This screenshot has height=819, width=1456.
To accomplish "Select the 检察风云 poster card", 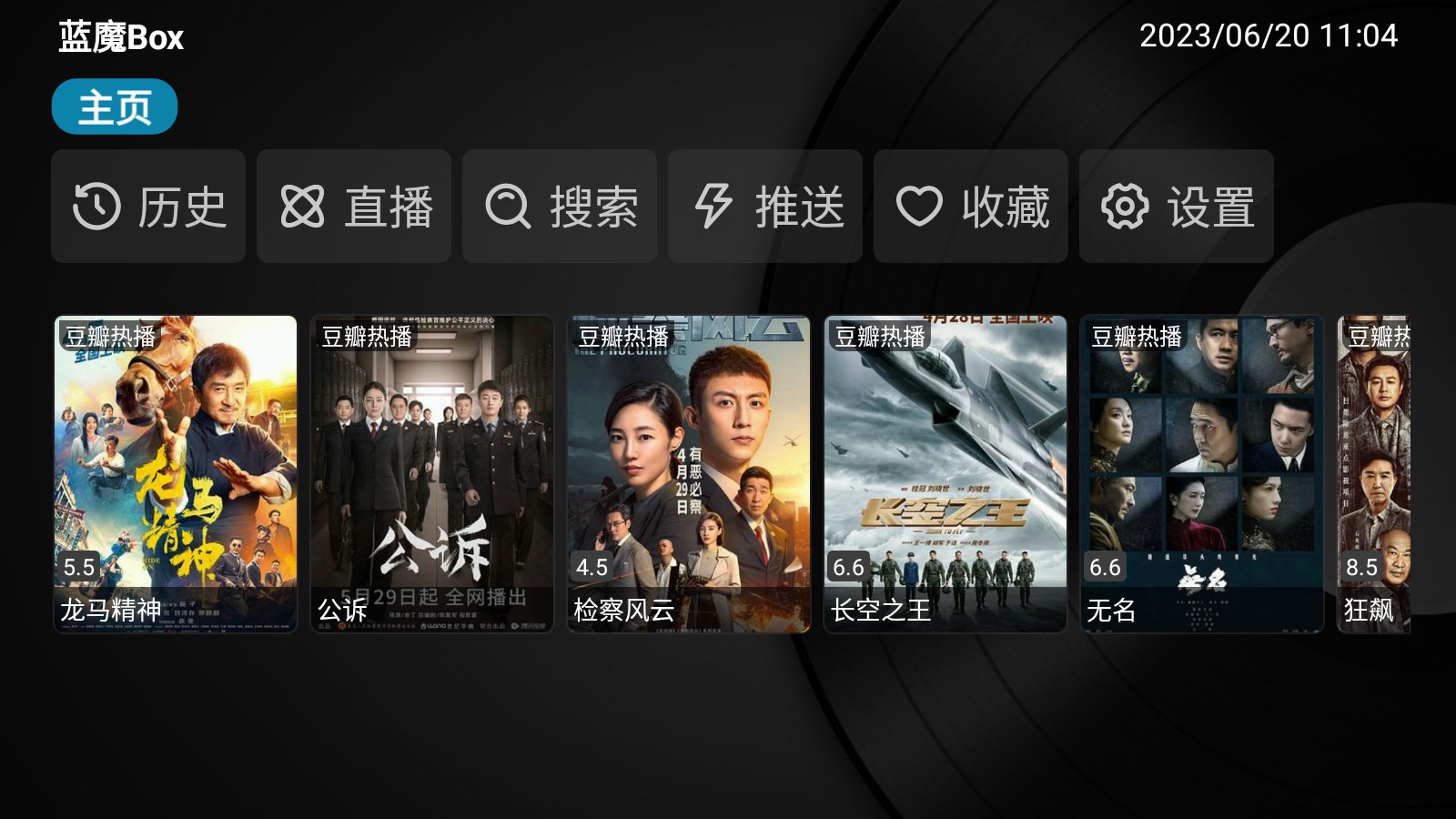I will tap(689, 473).
